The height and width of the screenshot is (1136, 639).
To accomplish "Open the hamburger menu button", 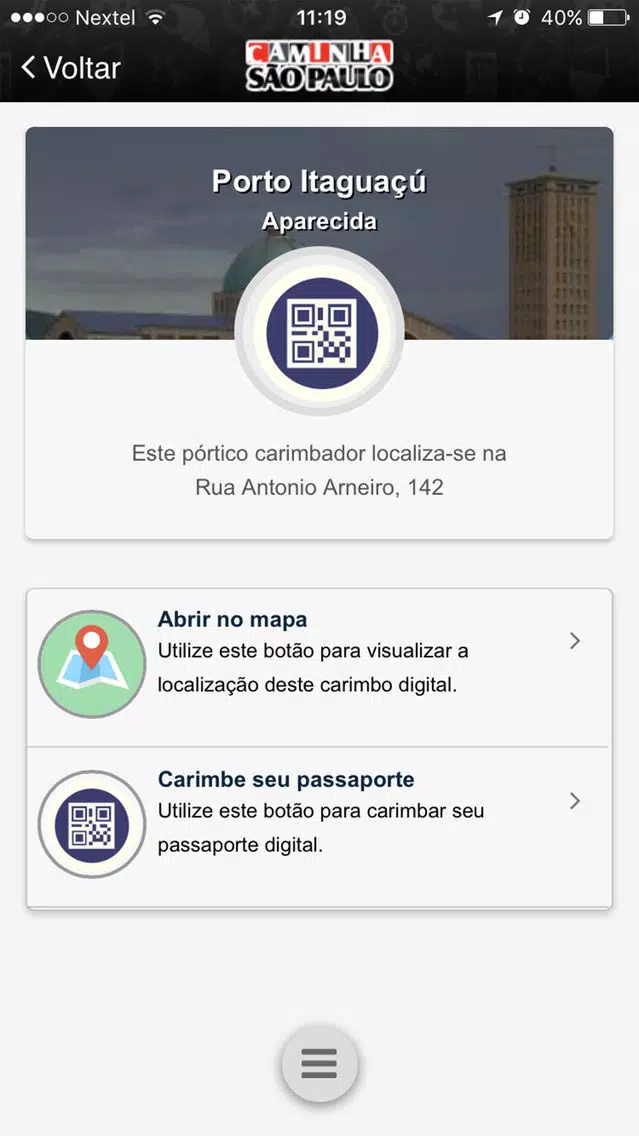I will tap(320, 1064).
